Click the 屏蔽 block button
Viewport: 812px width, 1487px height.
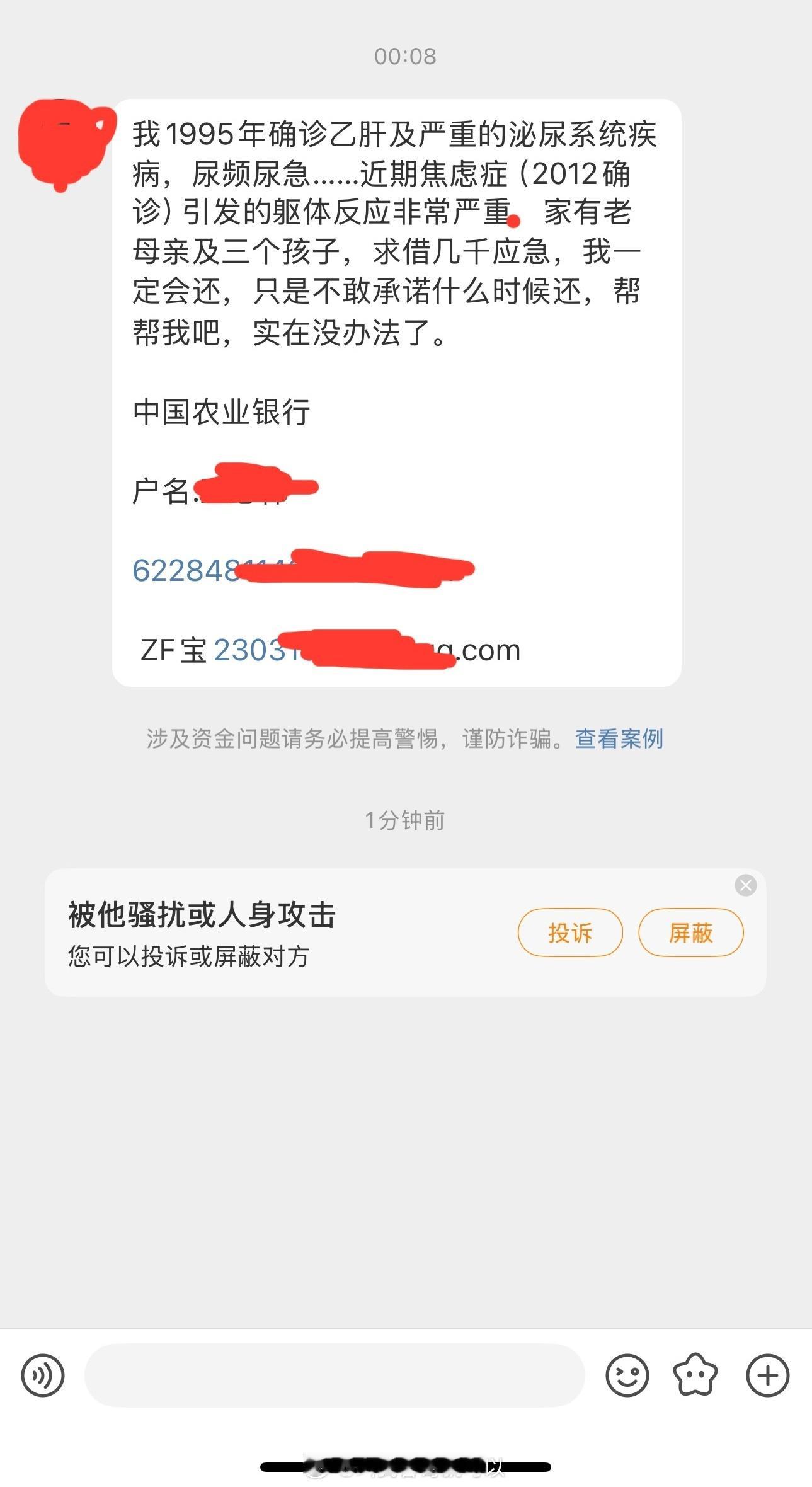pos(691,933)
